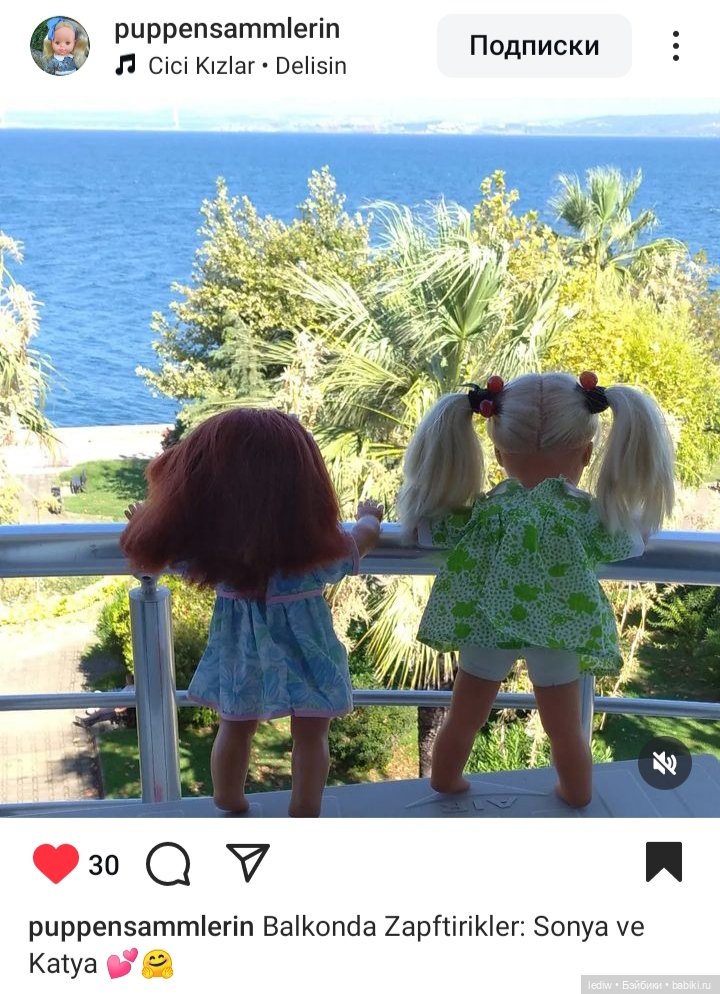Open the puppensammlerin username at the top
The width and height of the screenshot is (720, 994).
pos(226,29)
